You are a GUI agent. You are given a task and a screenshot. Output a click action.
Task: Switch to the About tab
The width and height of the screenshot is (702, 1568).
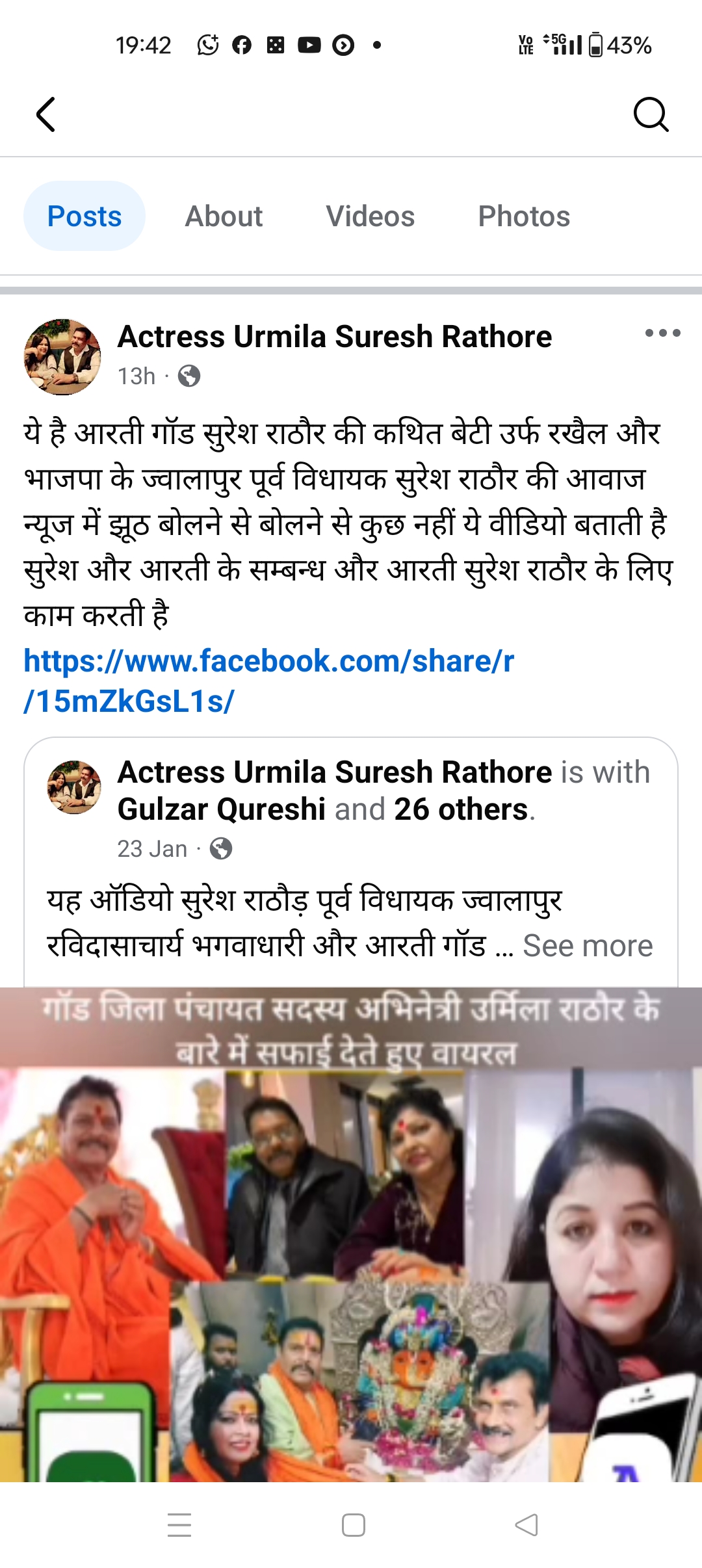pos(224,216)
